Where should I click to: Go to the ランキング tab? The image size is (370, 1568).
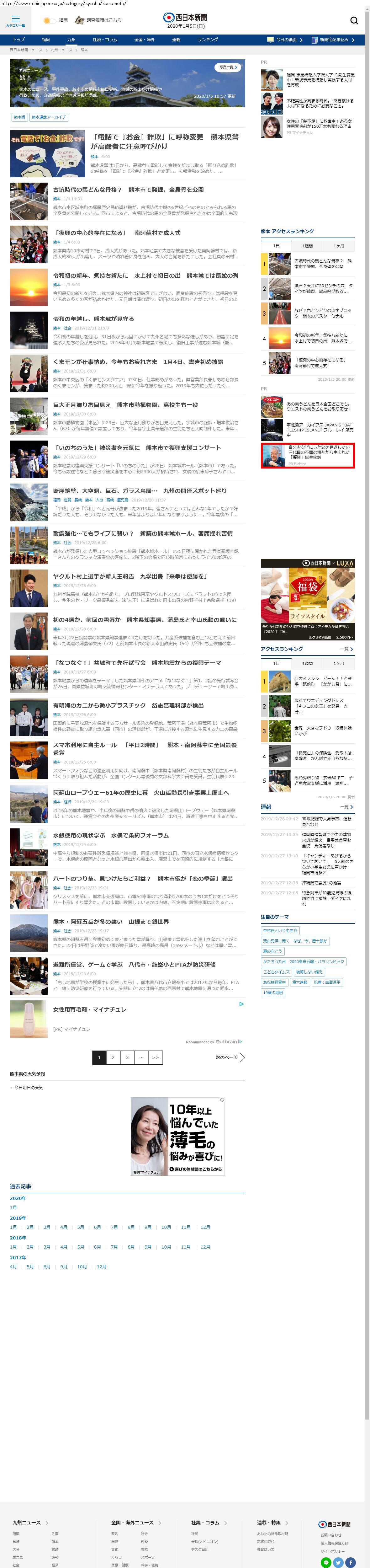pyautogui.click(x=207, y=40)
